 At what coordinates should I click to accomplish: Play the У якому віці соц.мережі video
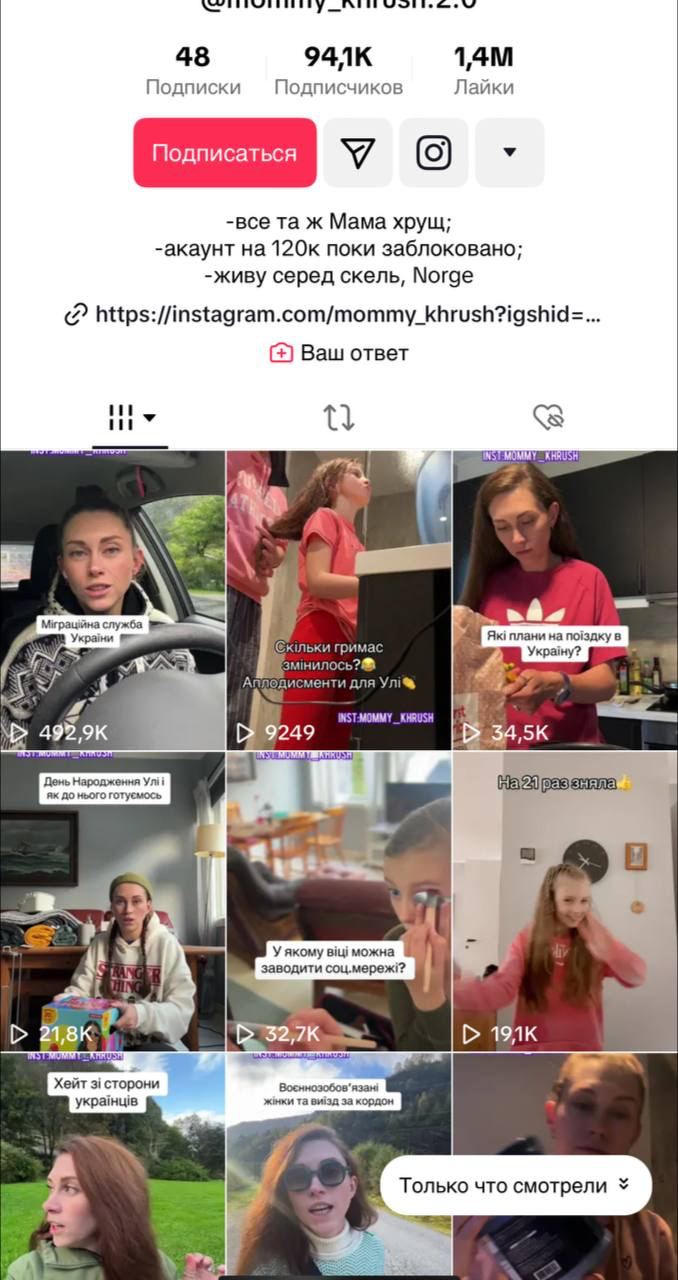338,900
